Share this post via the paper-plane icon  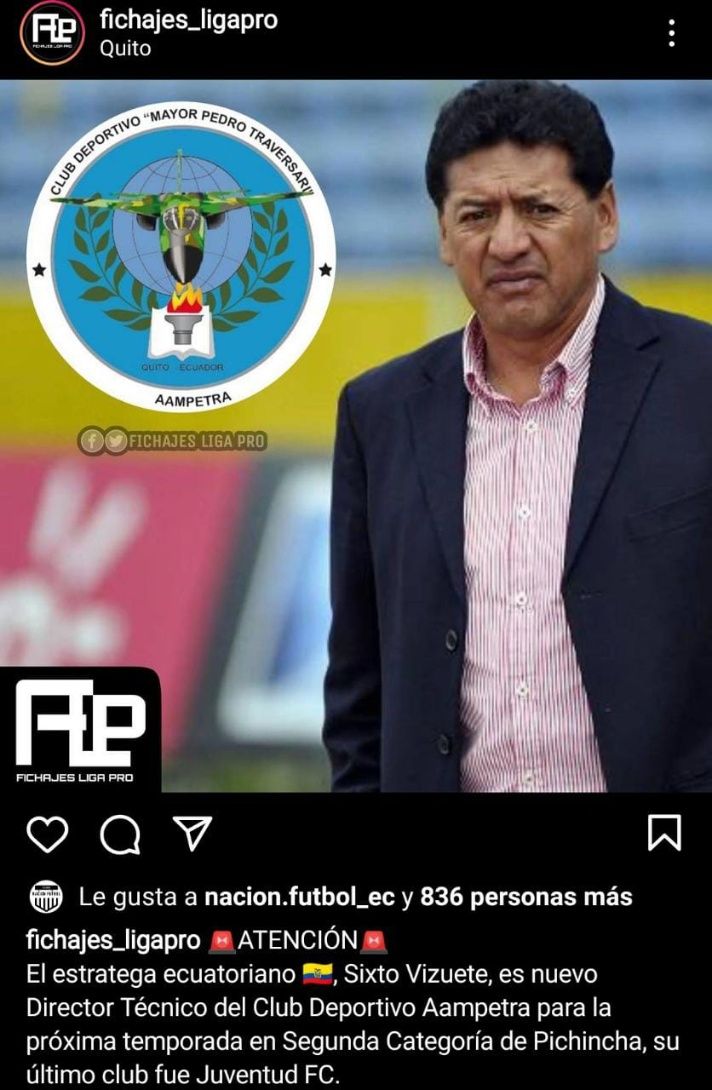click(x=192, y=832)
